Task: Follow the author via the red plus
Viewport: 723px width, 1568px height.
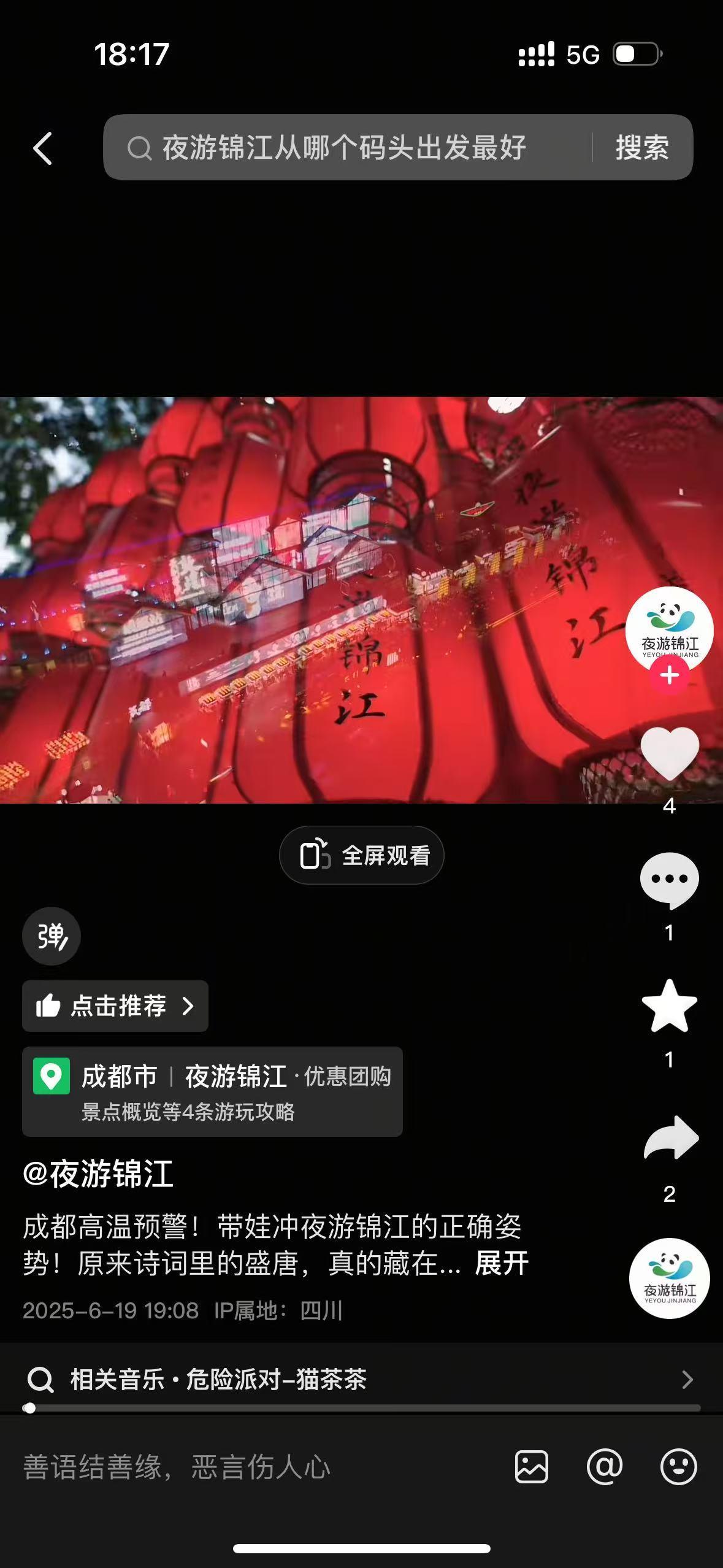Action: click(669, 675)
